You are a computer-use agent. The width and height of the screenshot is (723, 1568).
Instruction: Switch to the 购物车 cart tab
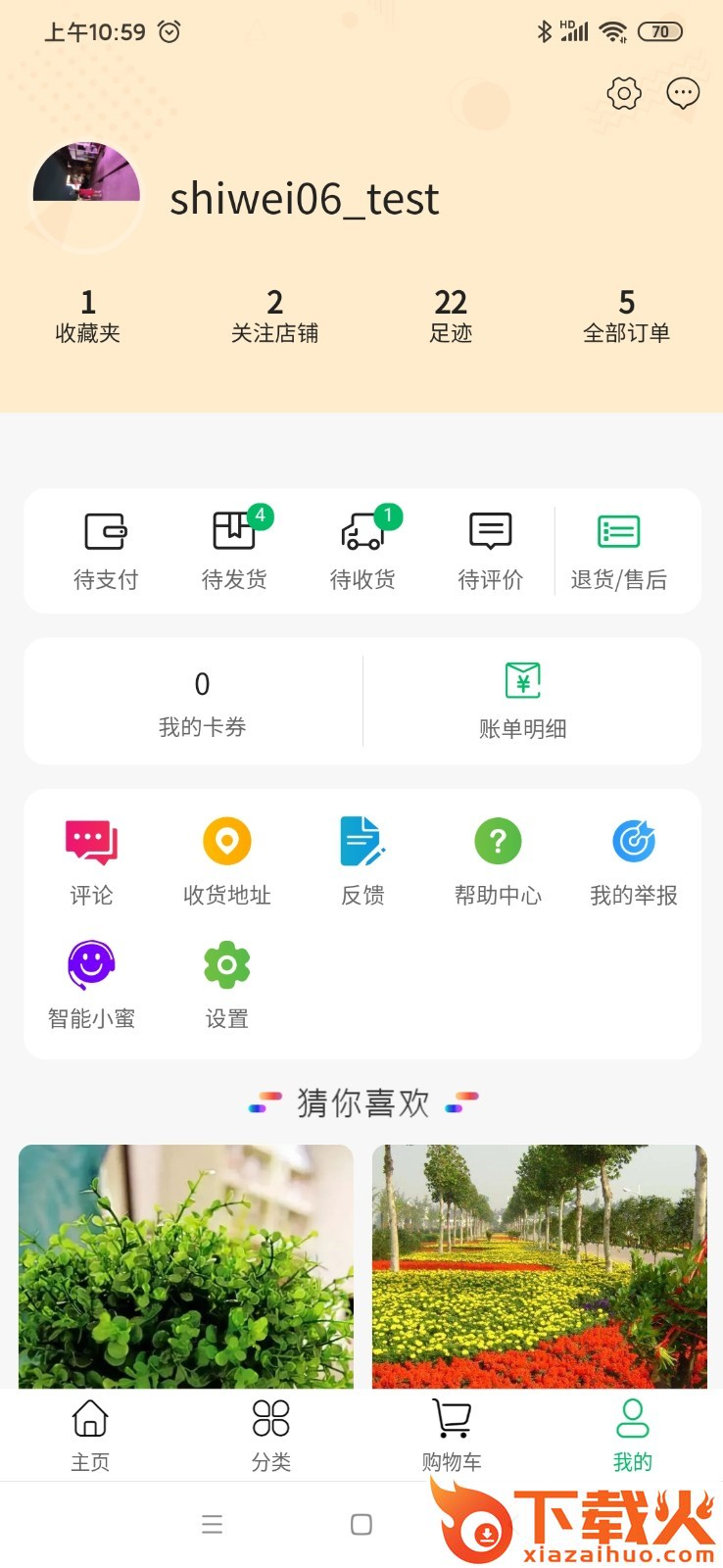coord(452,1435)
